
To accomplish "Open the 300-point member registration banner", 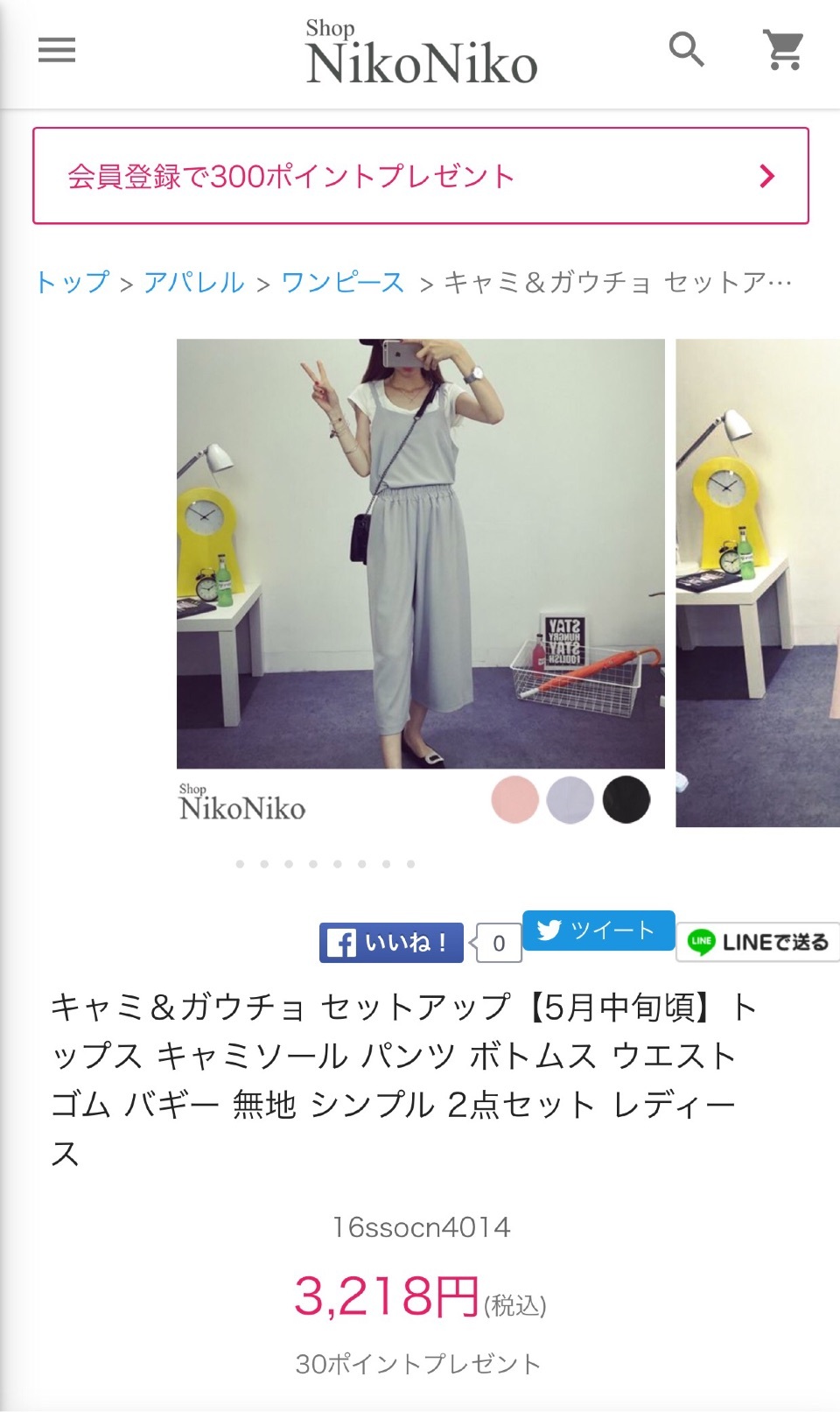I will [421, 176].
